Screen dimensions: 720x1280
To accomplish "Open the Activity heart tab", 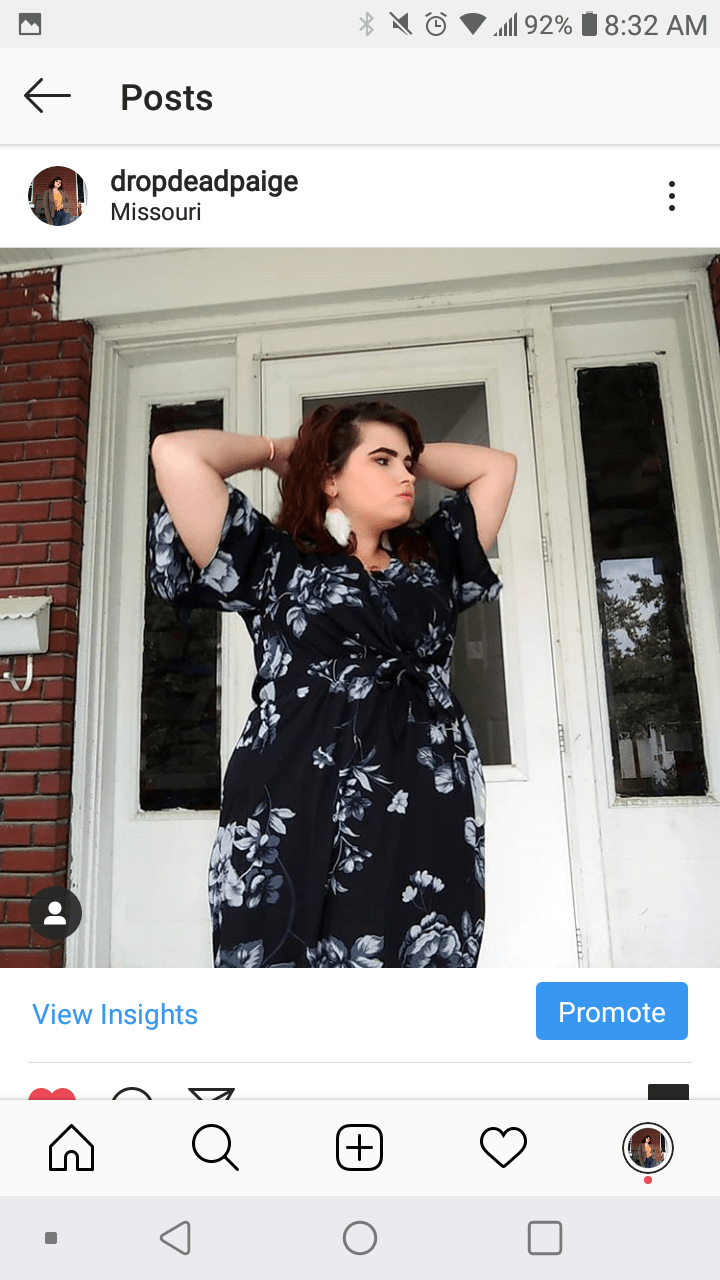I will point(503,1148).
